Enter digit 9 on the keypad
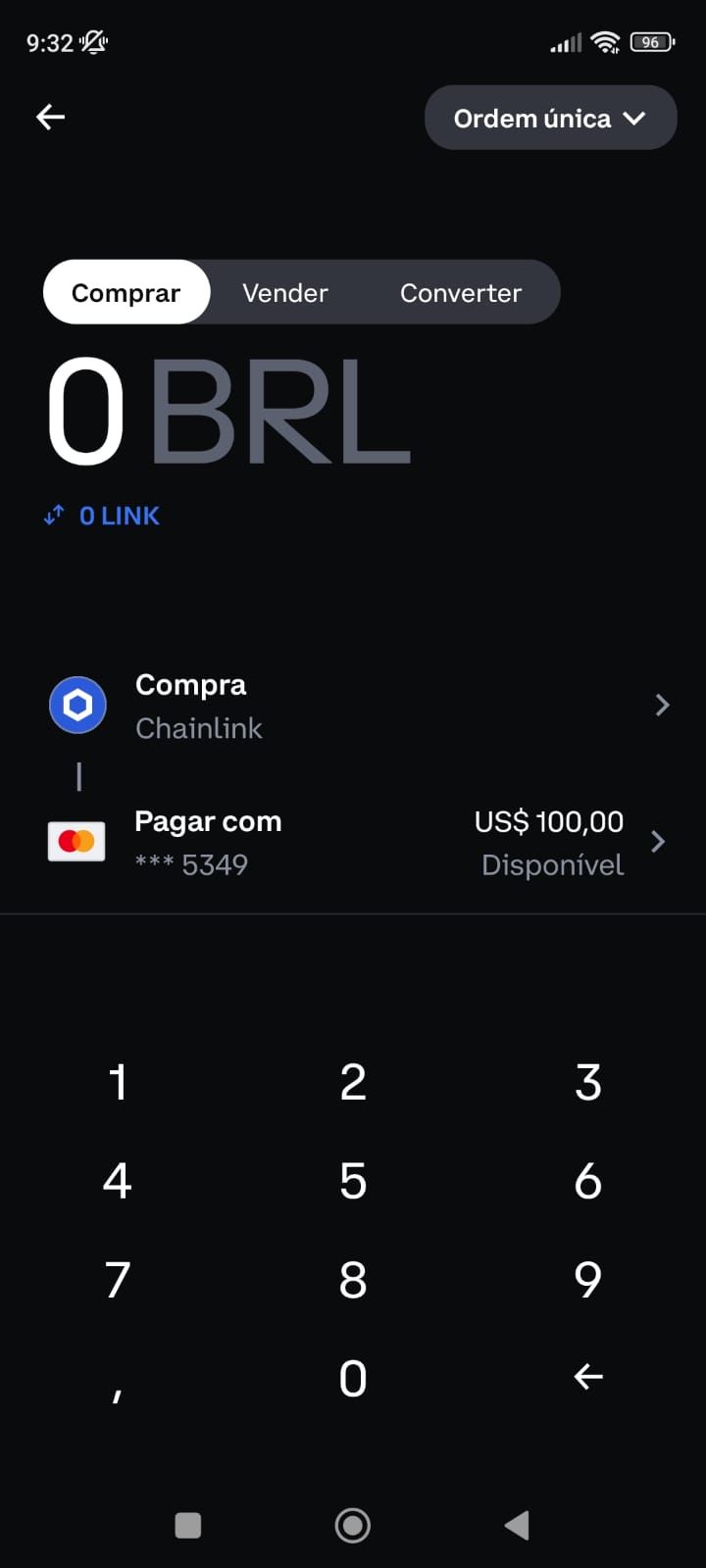This screenshot has height=1568, width=706. 588,1280
